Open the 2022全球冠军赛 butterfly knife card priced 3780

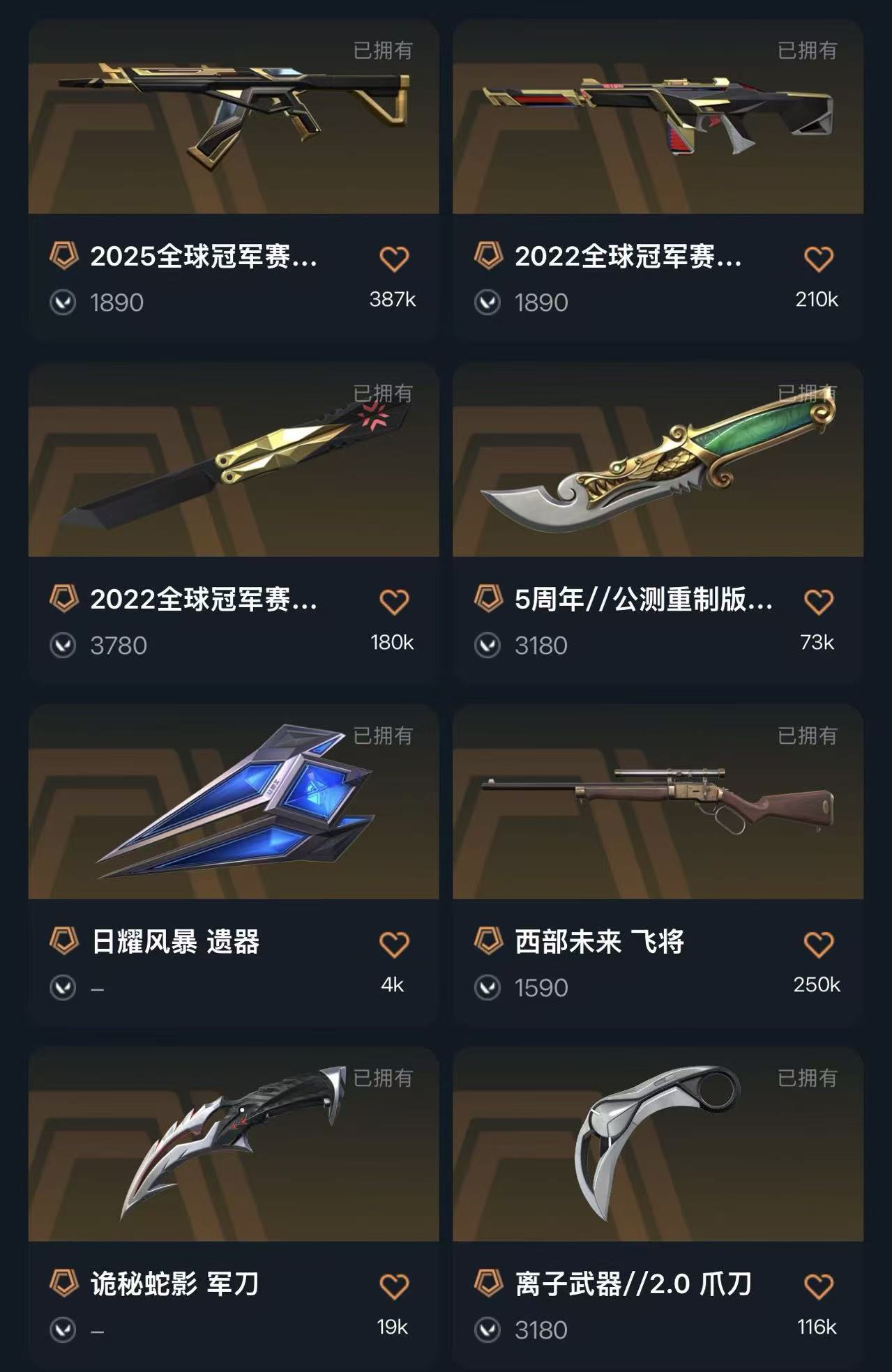(x=234, y=523)
